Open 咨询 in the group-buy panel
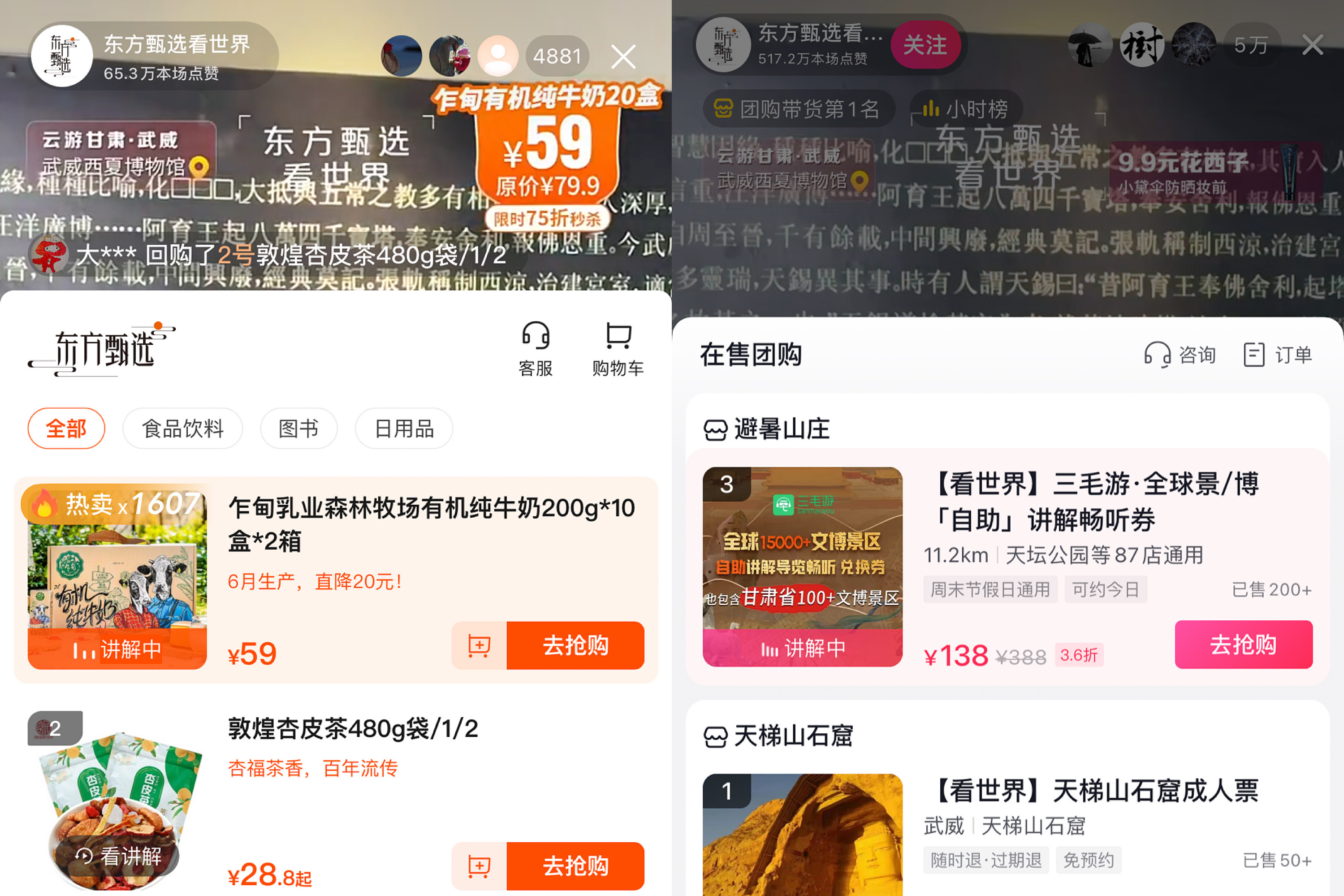This screenshot has height=896, width=1344. pos(1180,355)
